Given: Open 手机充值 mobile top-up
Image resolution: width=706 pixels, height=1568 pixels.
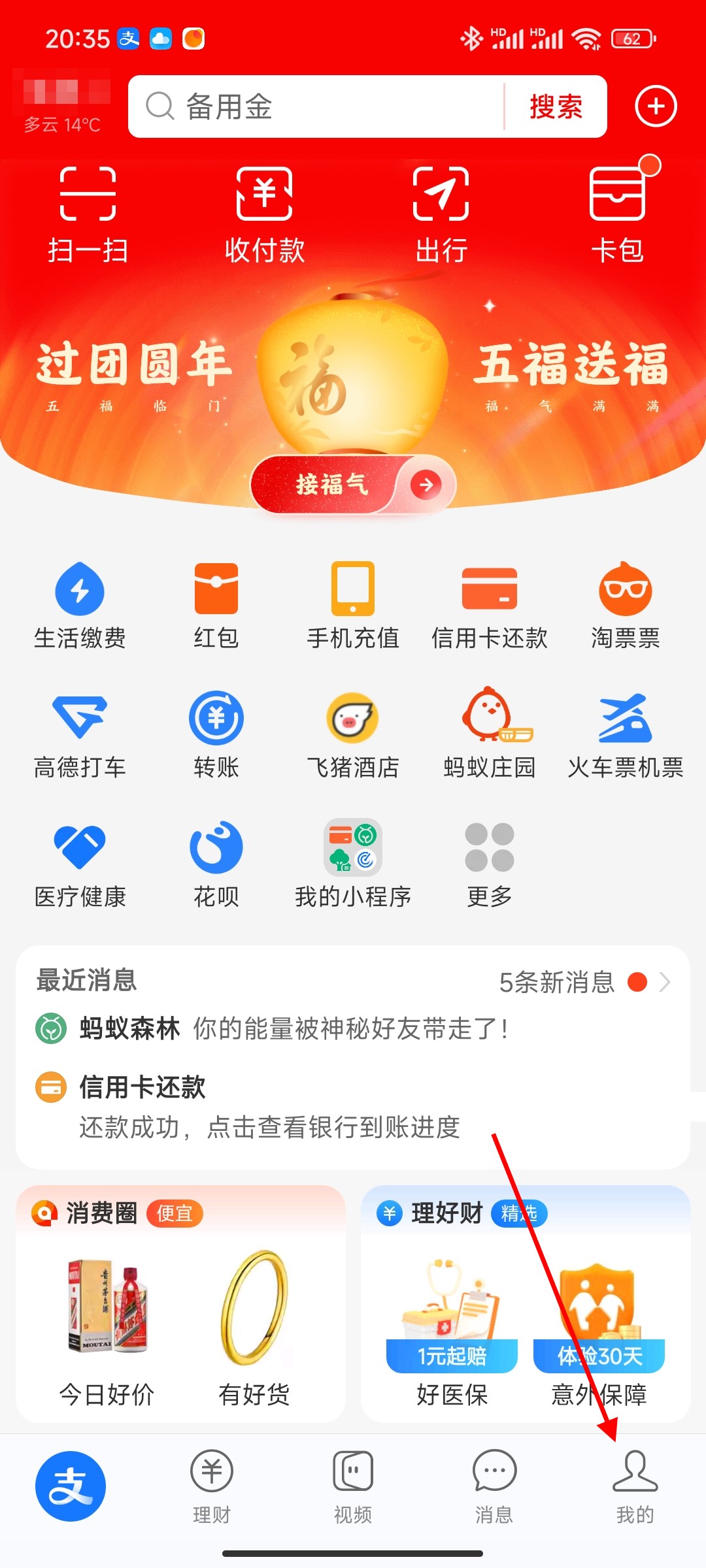Looking at the screenshot, I should [353, 606].
